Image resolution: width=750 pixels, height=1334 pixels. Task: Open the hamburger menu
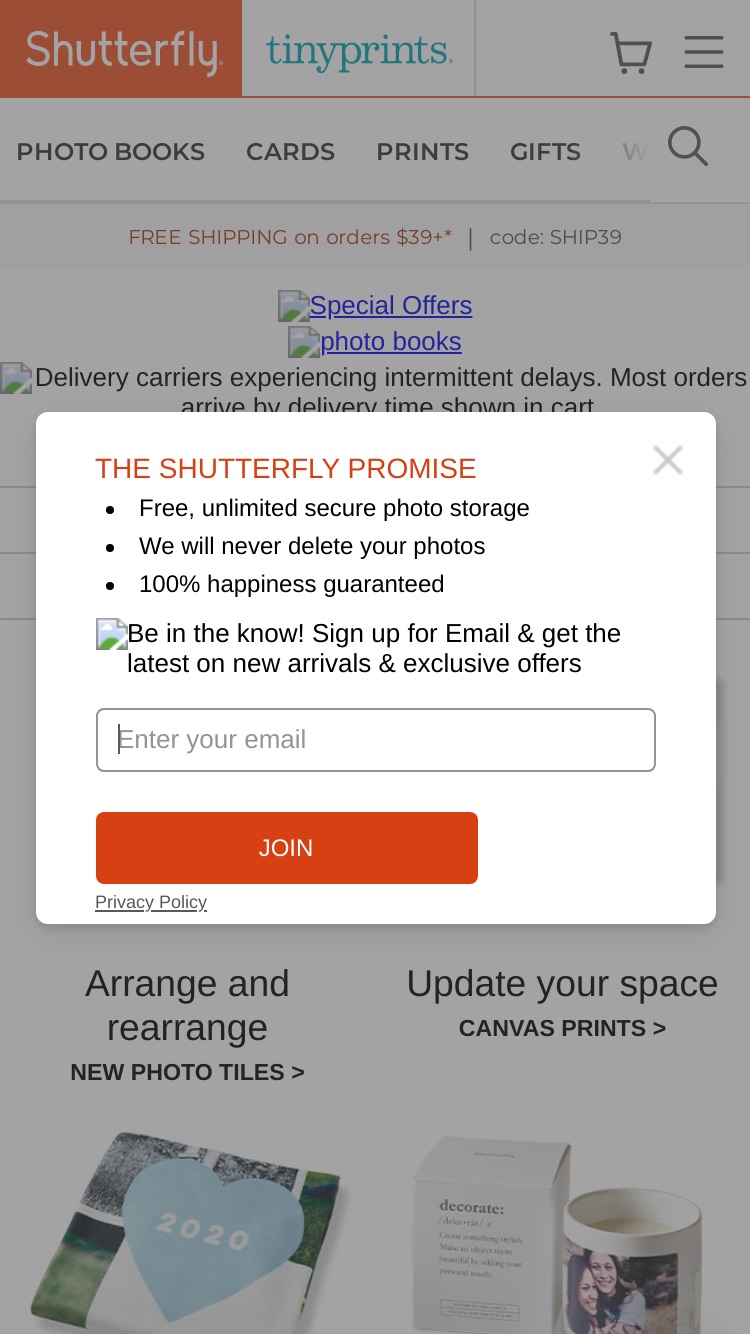coord(704,52)
